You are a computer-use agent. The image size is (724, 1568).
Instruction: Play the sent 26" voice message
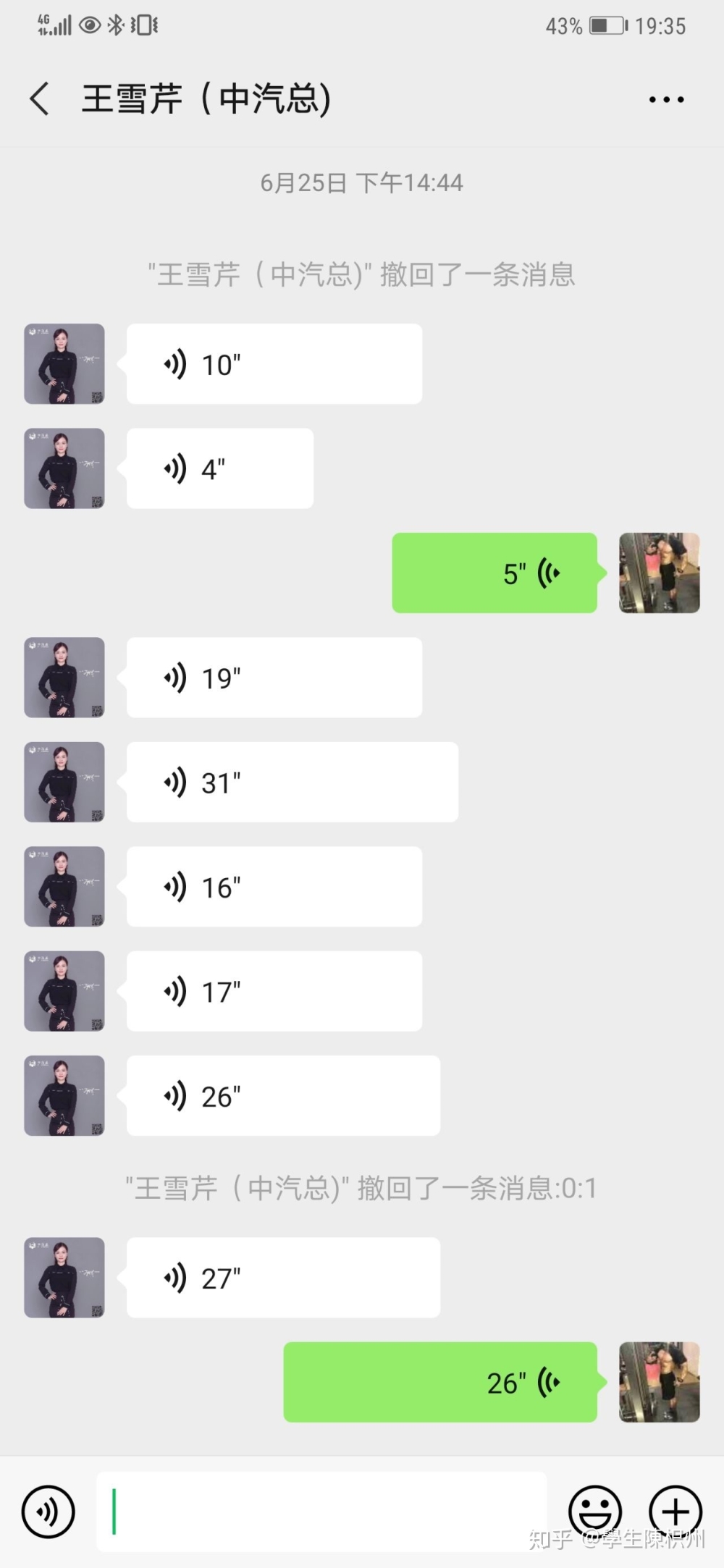(x=440, y=1382)
